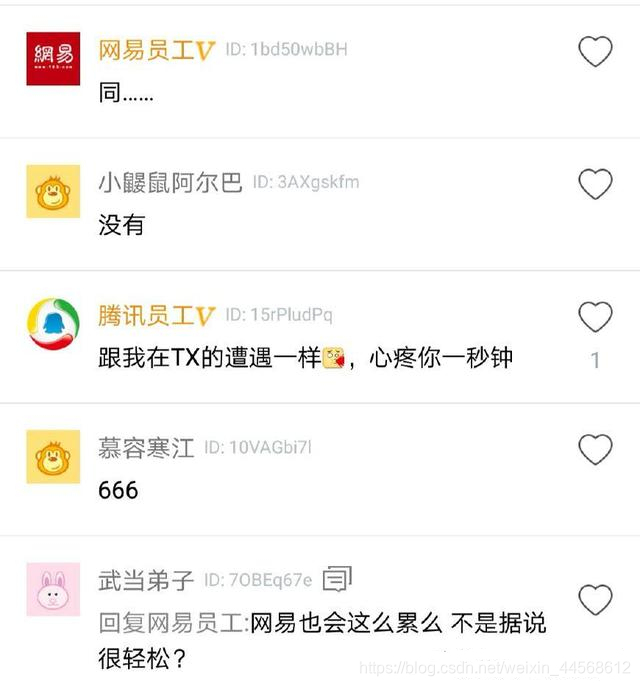Open 武当弟子's rabbit avatar
640x686 pixels.
tap(53, 589)
